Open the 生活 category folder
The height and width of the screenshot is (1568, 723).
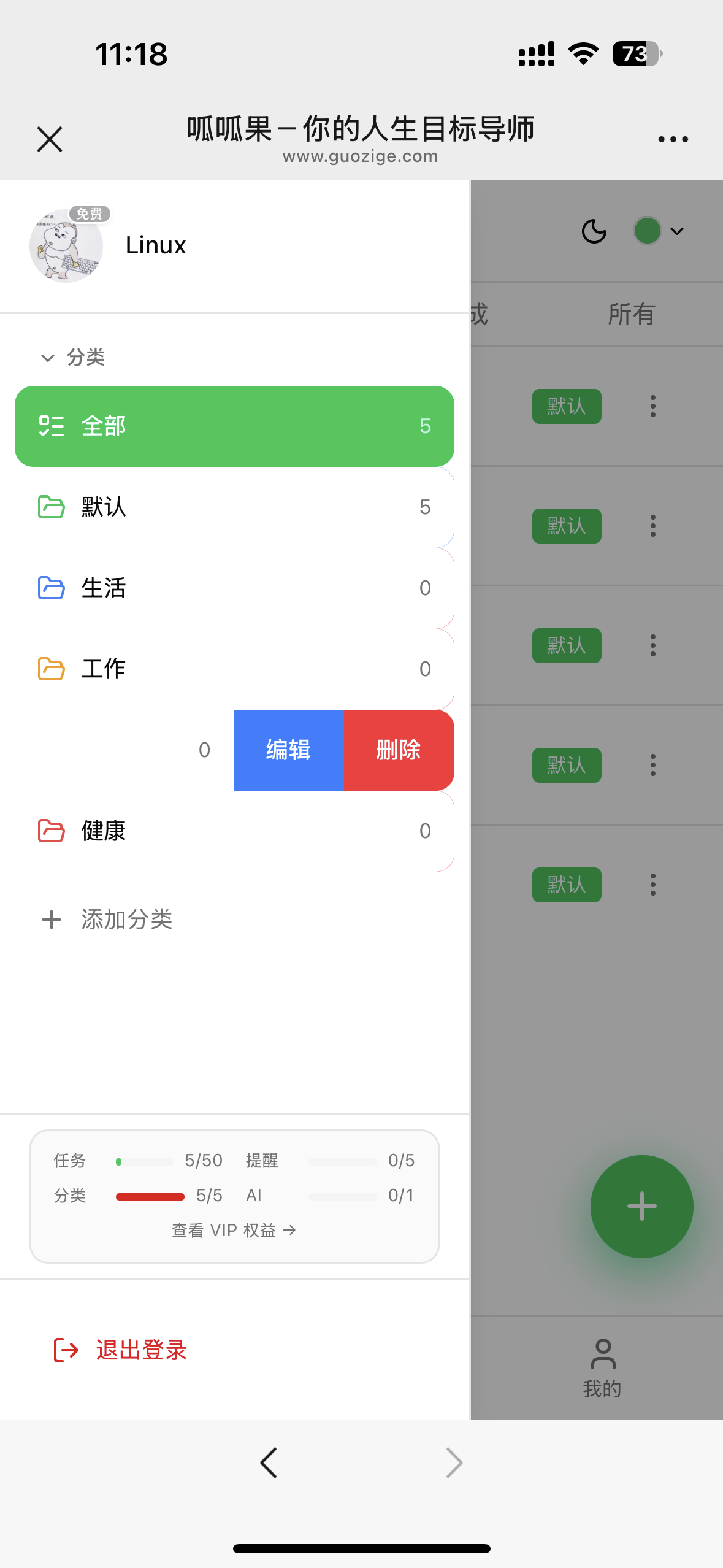coord(234,588)
